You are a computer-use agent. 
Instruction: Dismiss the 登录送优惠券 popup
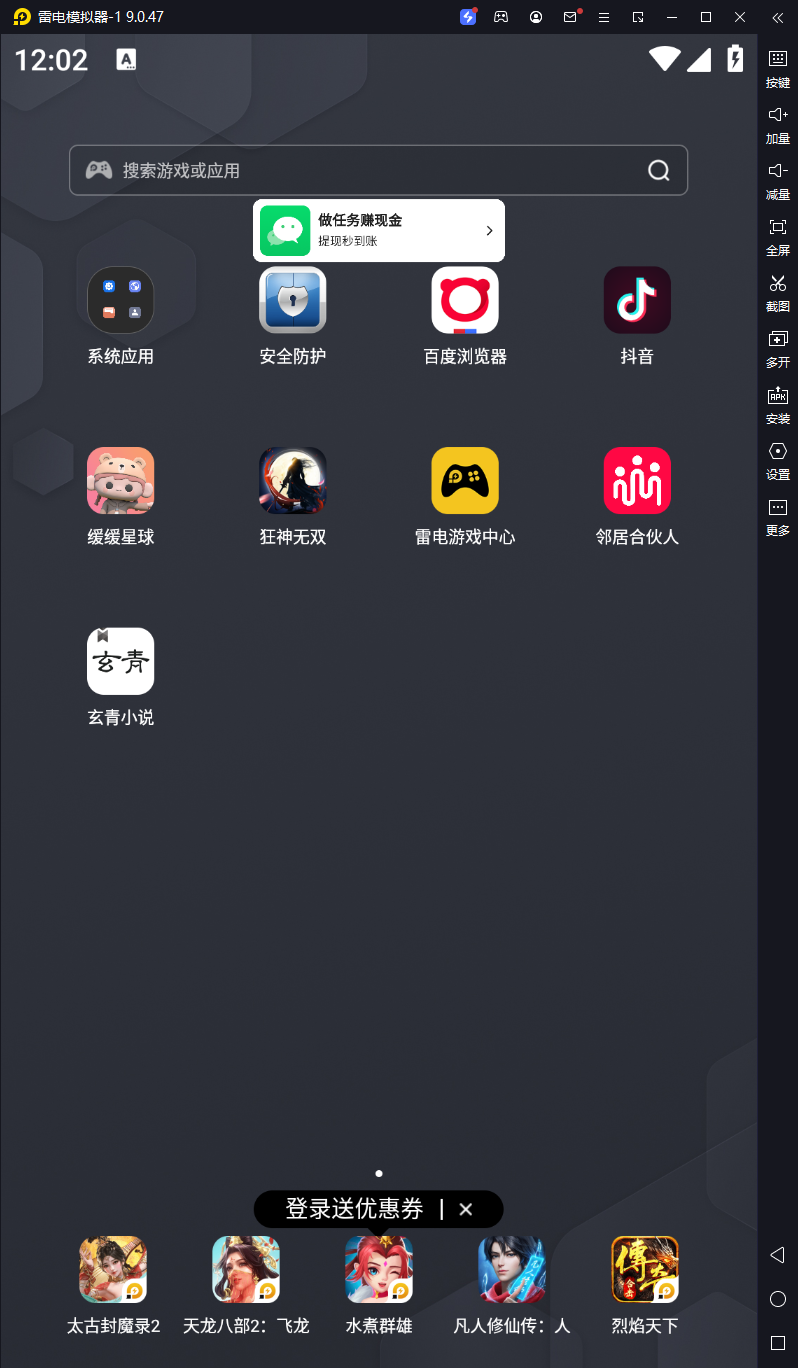(466, 1209)
